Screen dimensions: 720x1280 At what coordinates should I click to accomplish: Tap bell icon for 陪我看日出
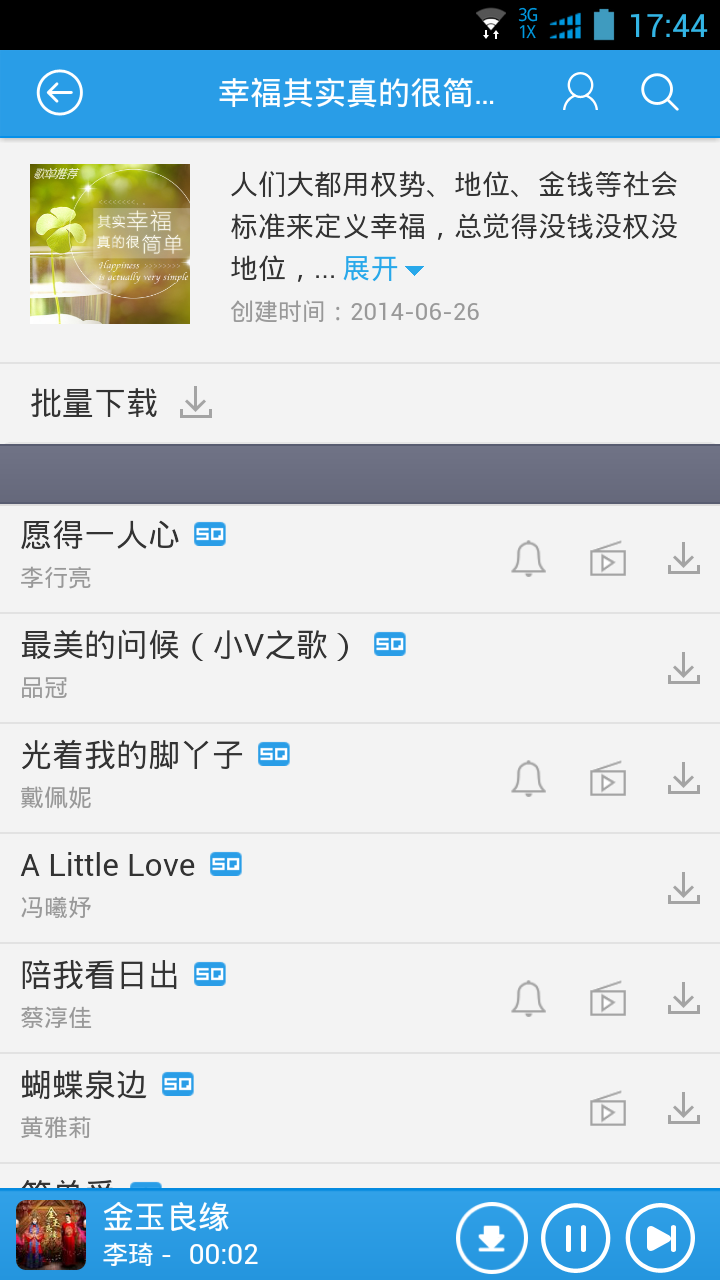coord(529,999)
